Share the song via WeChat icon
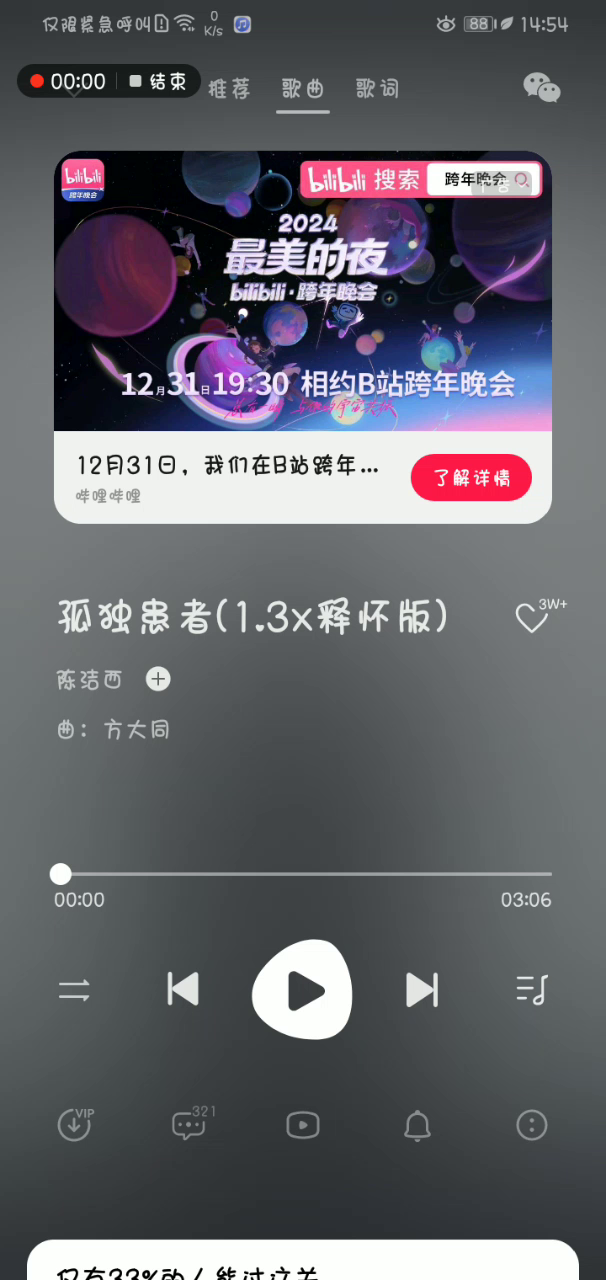The width and height of the screenshot is (606, 1280). coord(542,88)
